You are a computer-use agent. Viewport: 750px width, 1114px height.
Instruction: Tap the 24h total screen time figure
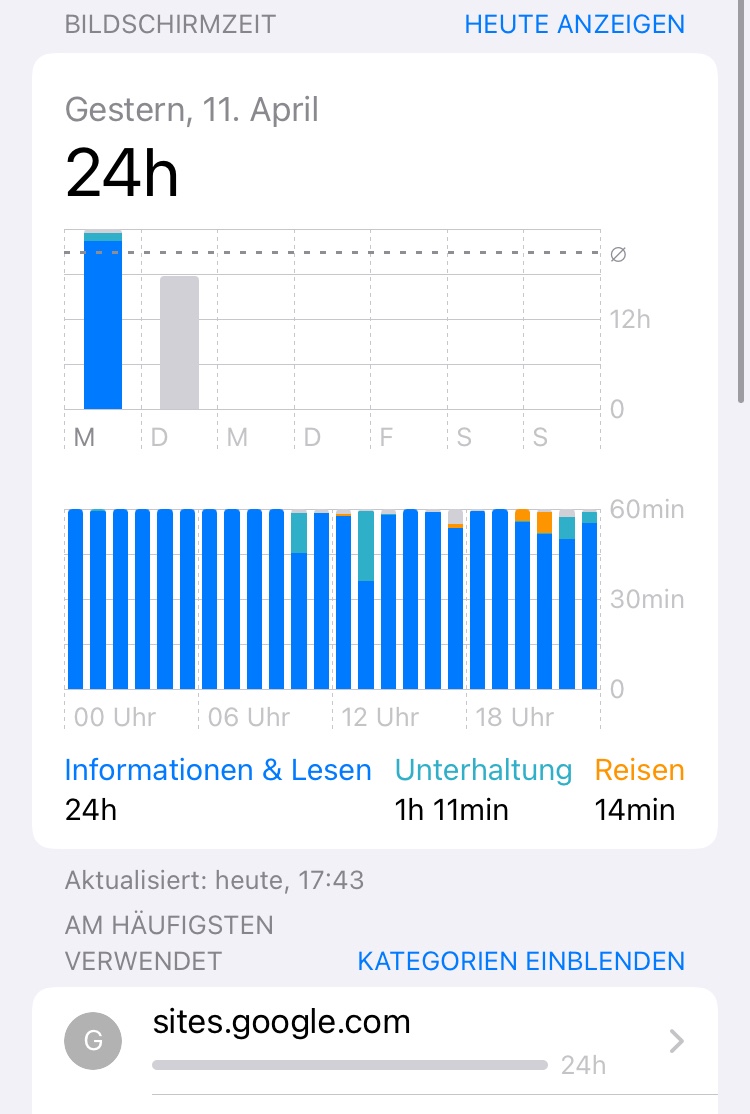[122, 172]
